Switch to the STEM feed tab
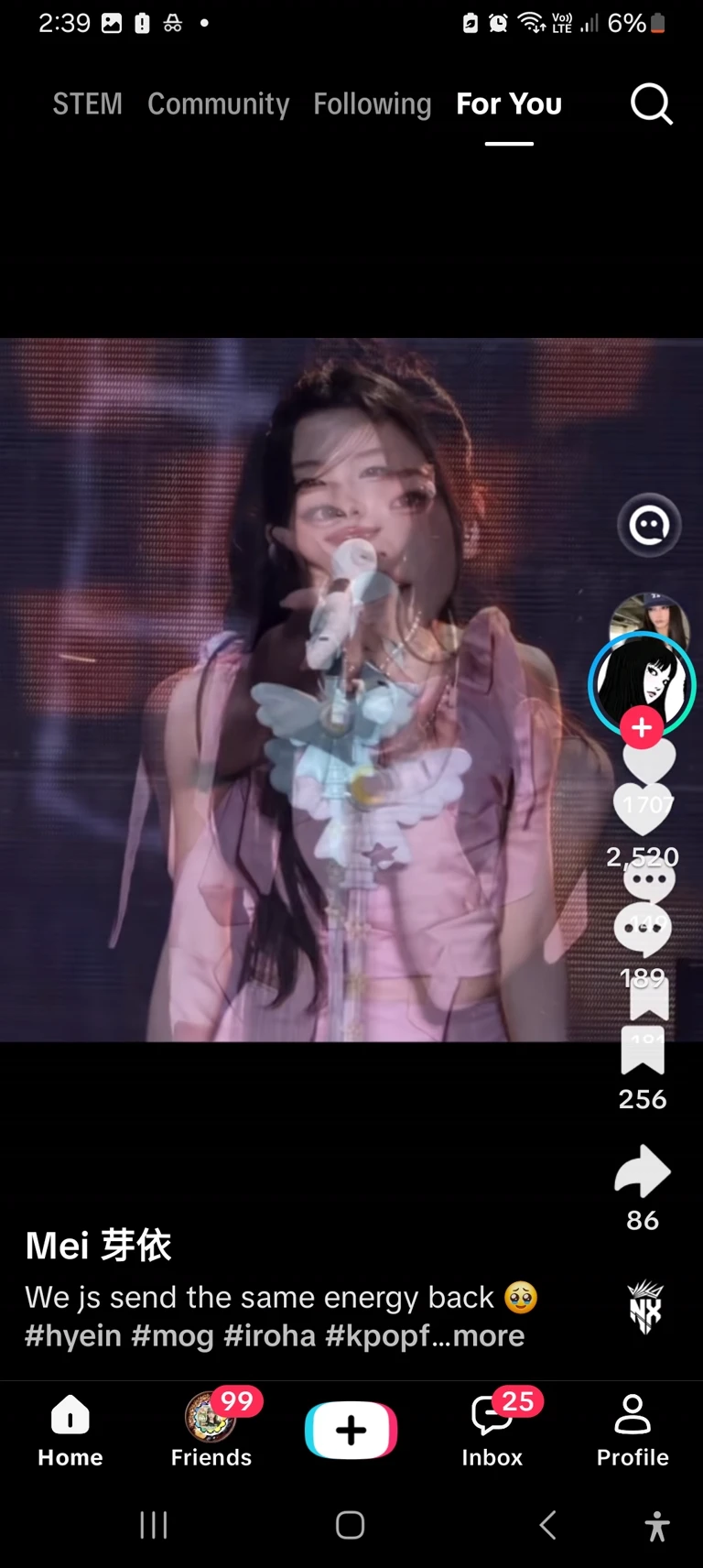Screen dimensions: 703x1568 (x=87, y=103)
